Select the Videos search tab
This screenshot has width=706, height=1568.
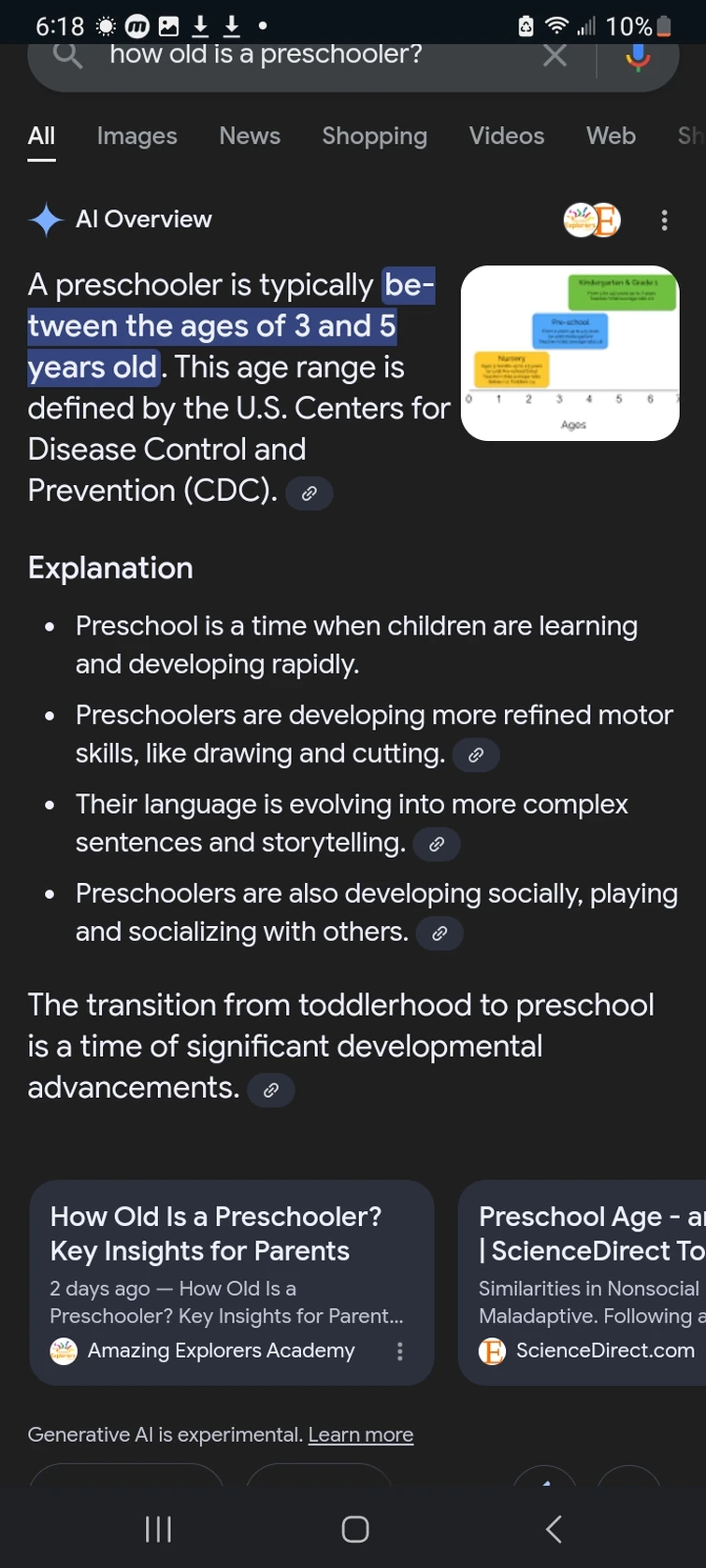506,136
